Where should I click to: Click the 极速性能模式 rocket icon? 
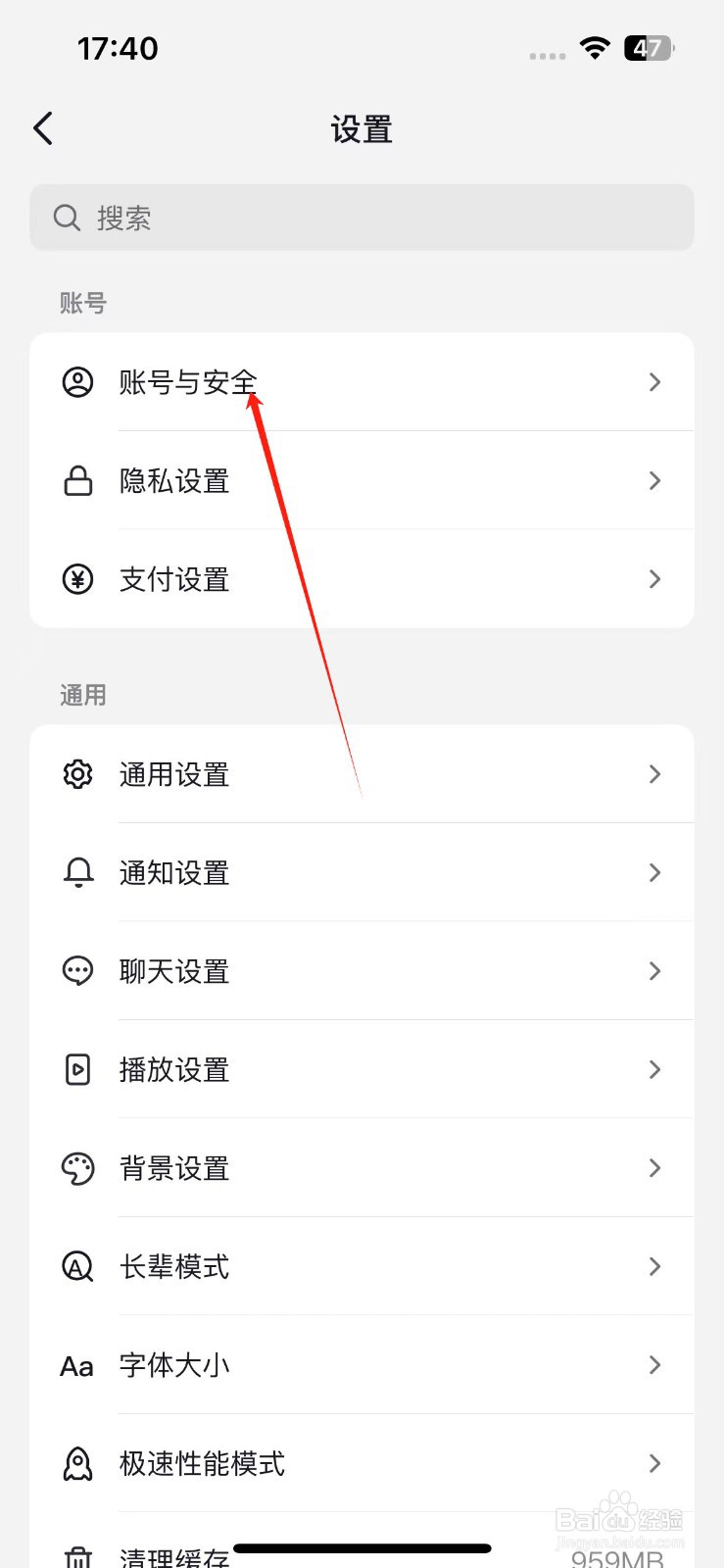(78, 1464)
